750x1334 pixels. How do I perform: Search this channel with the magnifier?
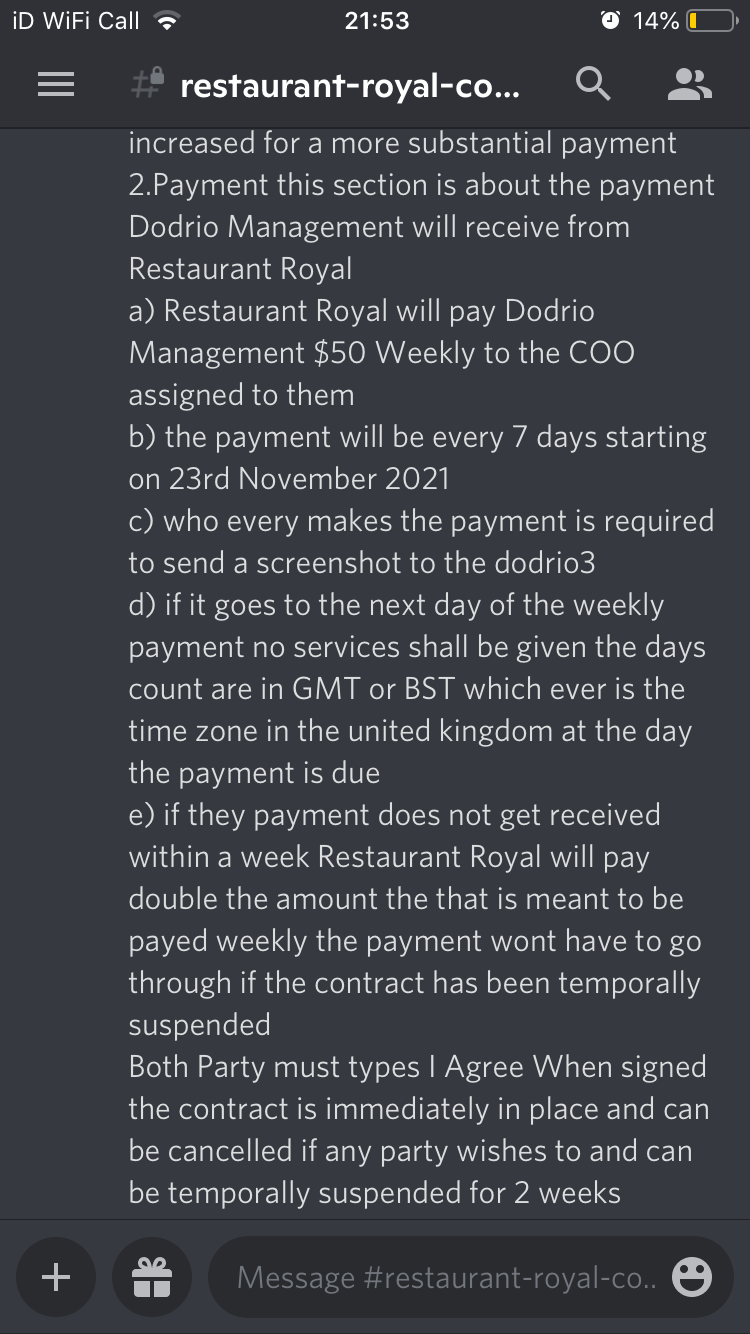click(593, 85)
